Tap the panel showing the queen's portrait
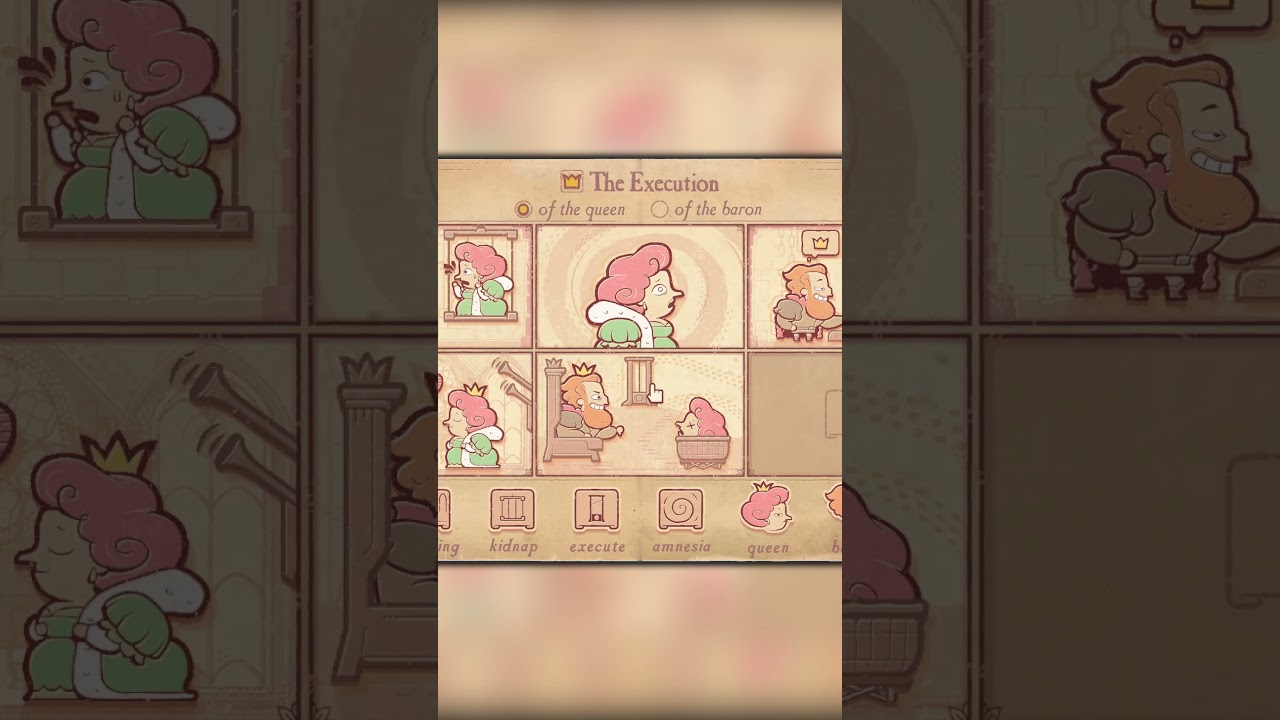Image resolution: width=1280 pixels, height=720 pixels. pyautogui.click(x=640, y=287)
